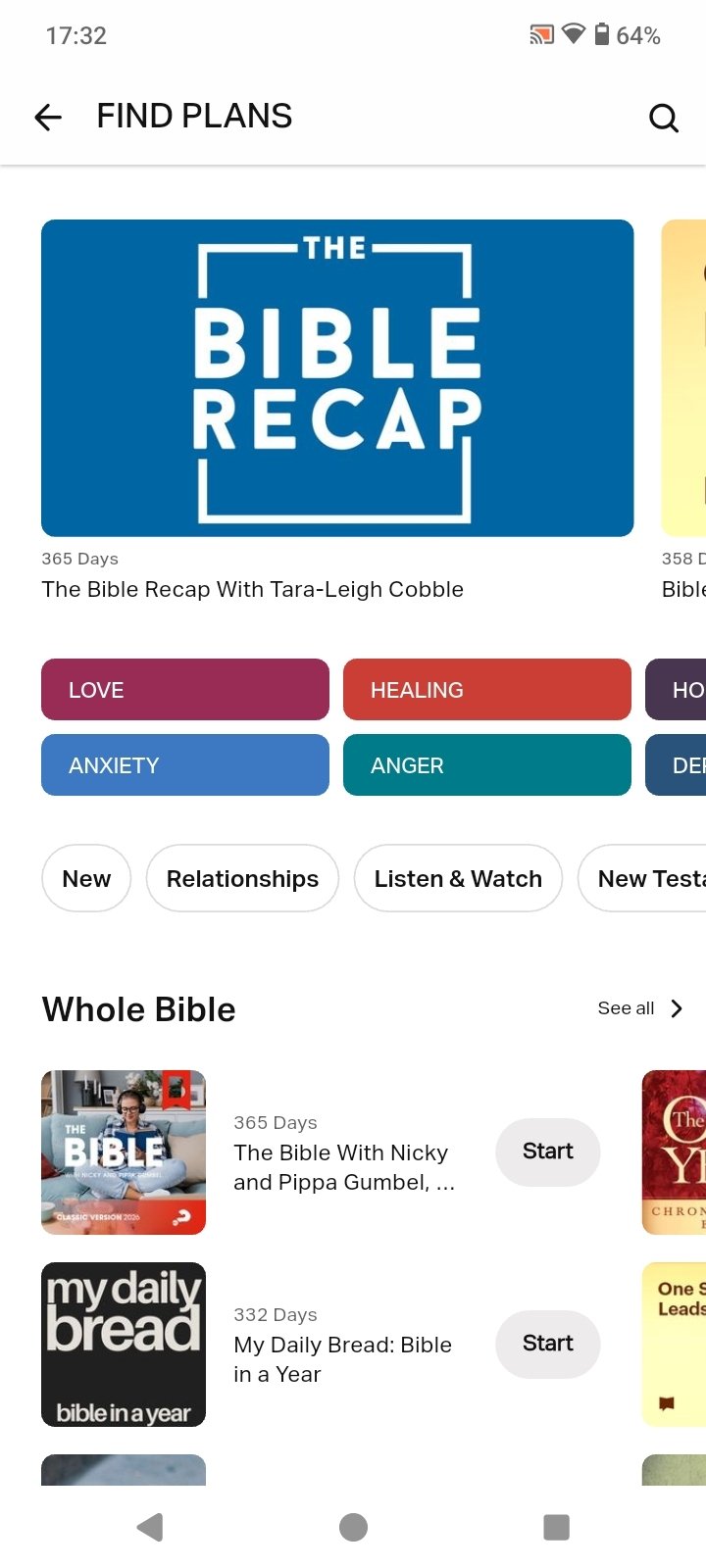Tap the New Testament chip
The image size is (706, 1568).
click(647, 879)
